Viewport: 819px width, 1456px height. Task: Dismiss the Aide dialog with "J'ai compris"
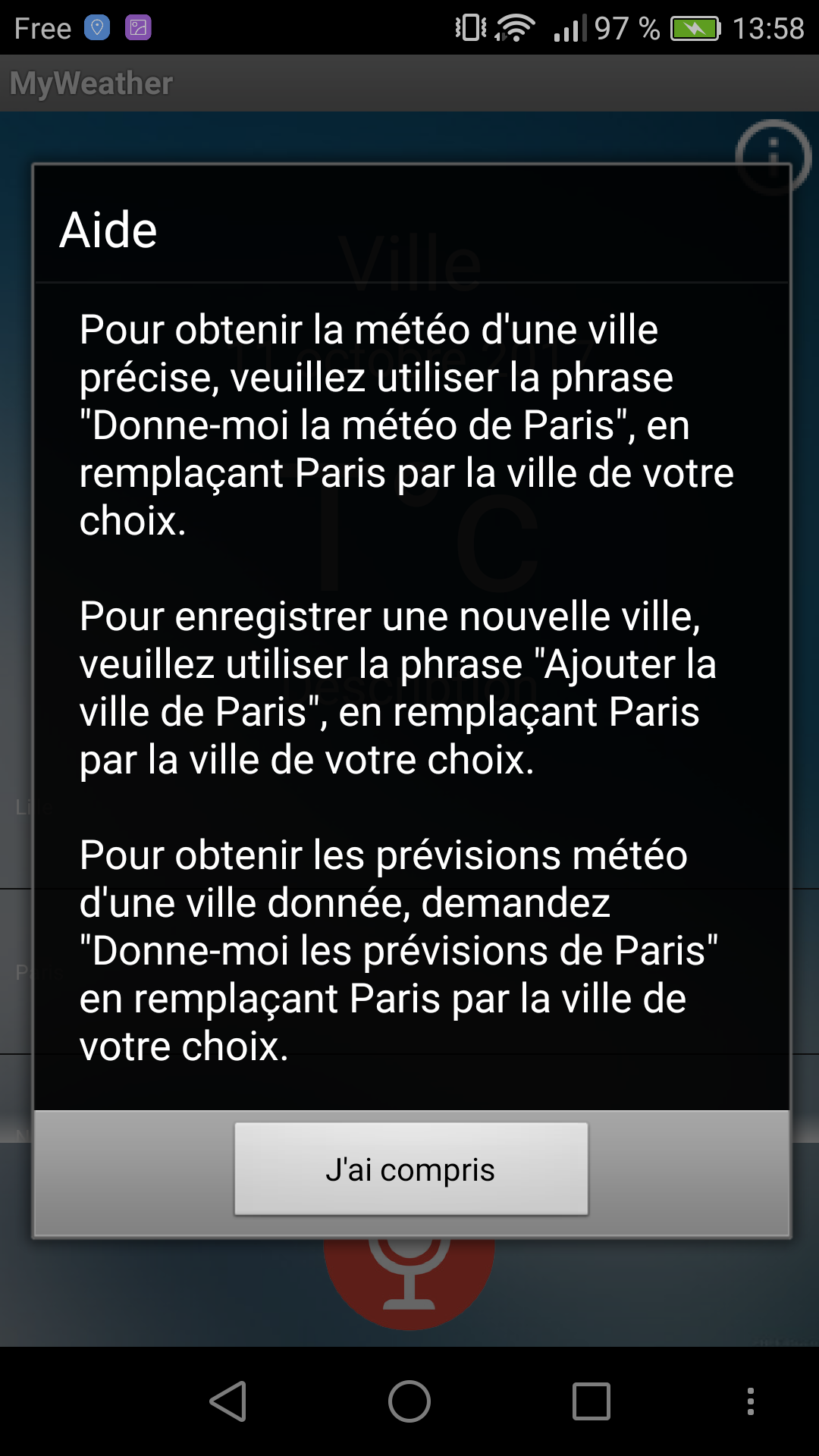(411, 1169)
